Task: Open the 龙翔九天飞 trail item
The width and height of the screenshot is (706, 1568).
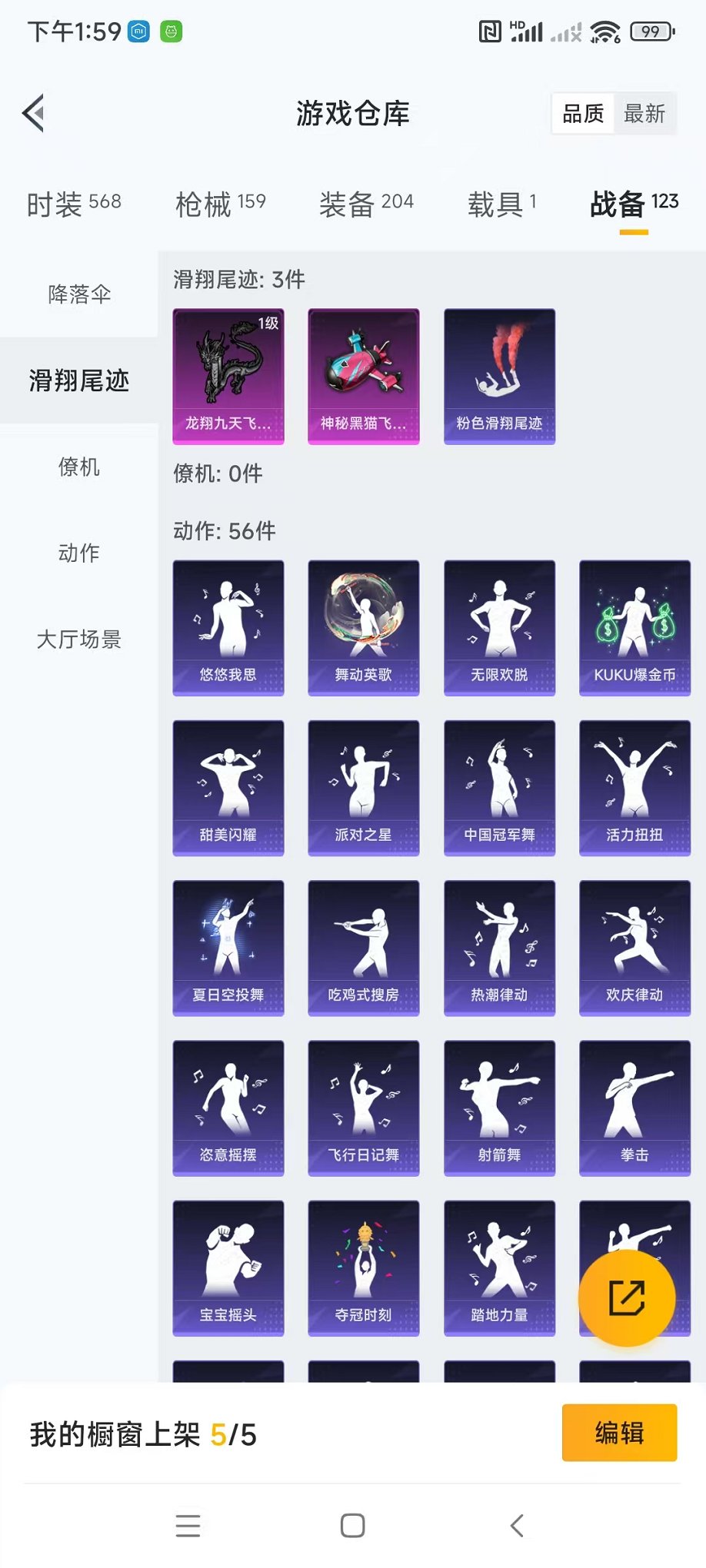Action: pyautogui.click(x=228, y=376)
